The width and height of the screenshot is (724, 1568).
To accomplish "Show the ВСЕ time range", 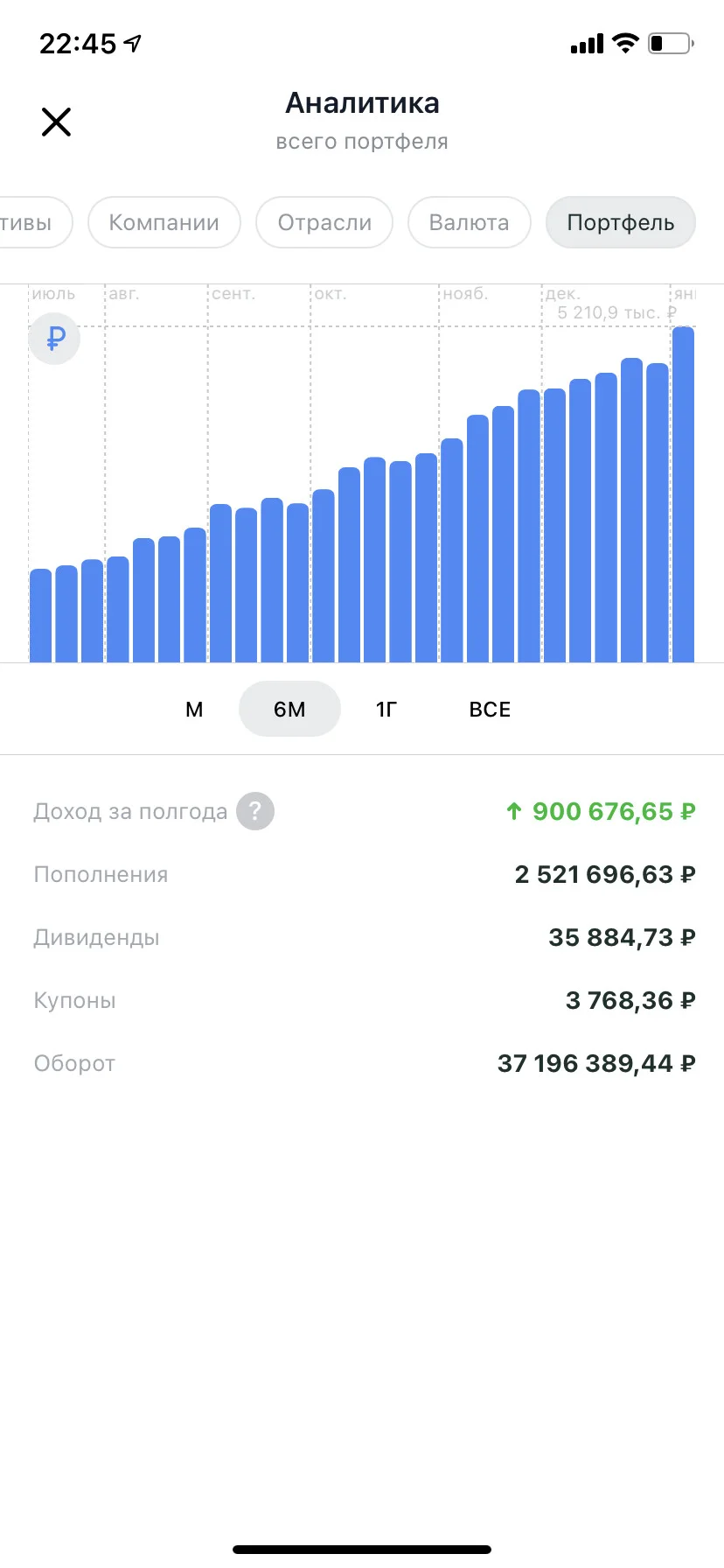I will point(490,709).
